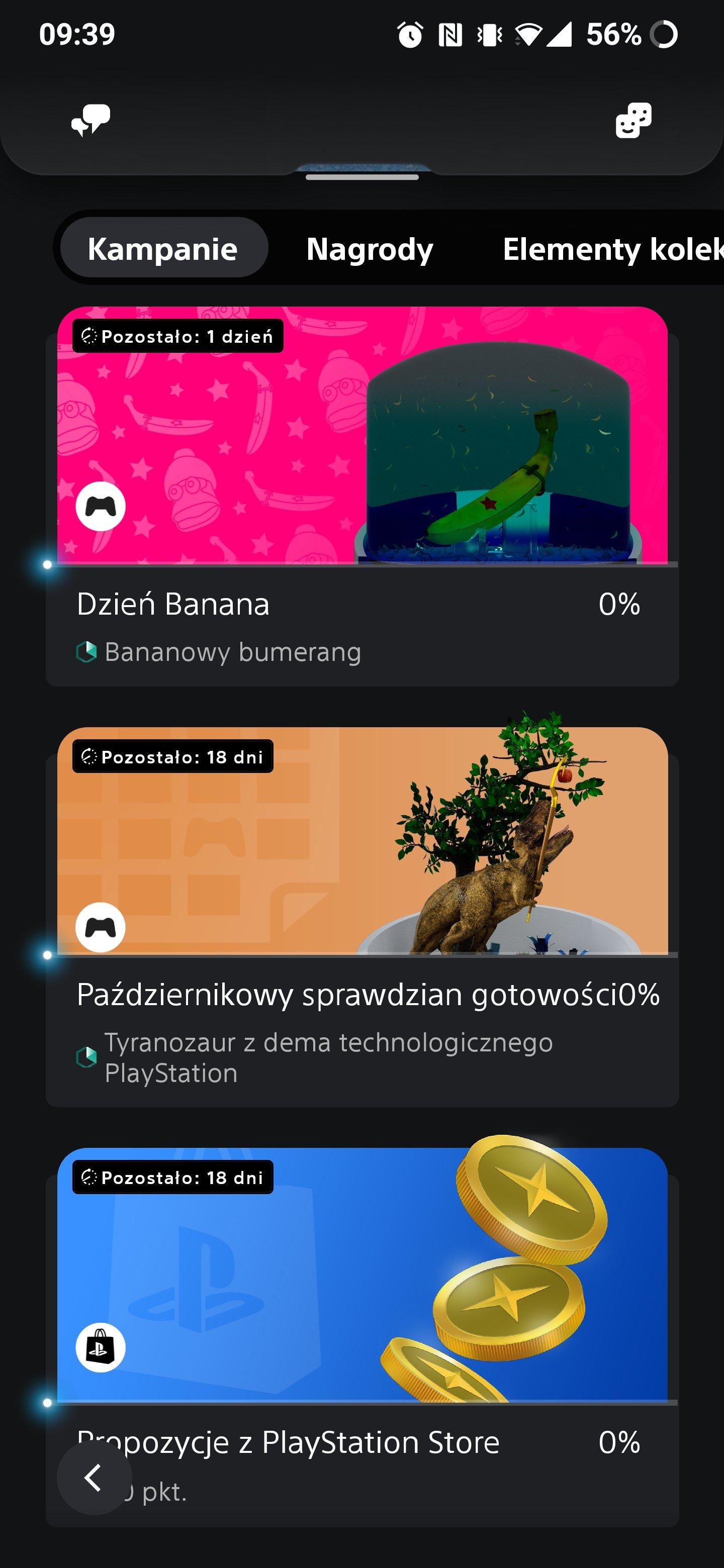The width and height of the screenshot is (724, 1568).
Task: Select the Kampanie tab
Action: click(x=162, y=249)
